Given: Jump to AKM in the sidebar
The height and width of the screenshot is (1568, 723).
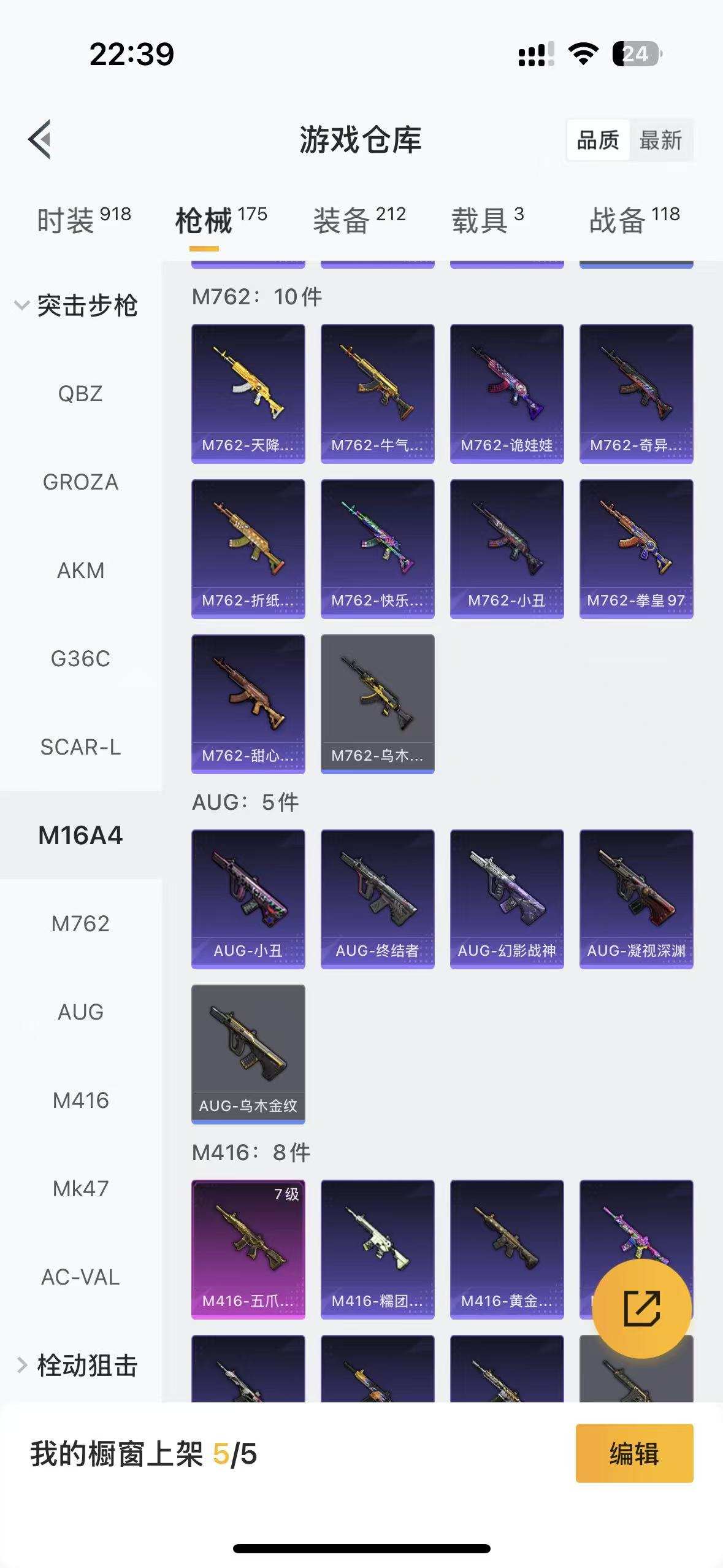Looking at the screenshot, I should (80, 571).
